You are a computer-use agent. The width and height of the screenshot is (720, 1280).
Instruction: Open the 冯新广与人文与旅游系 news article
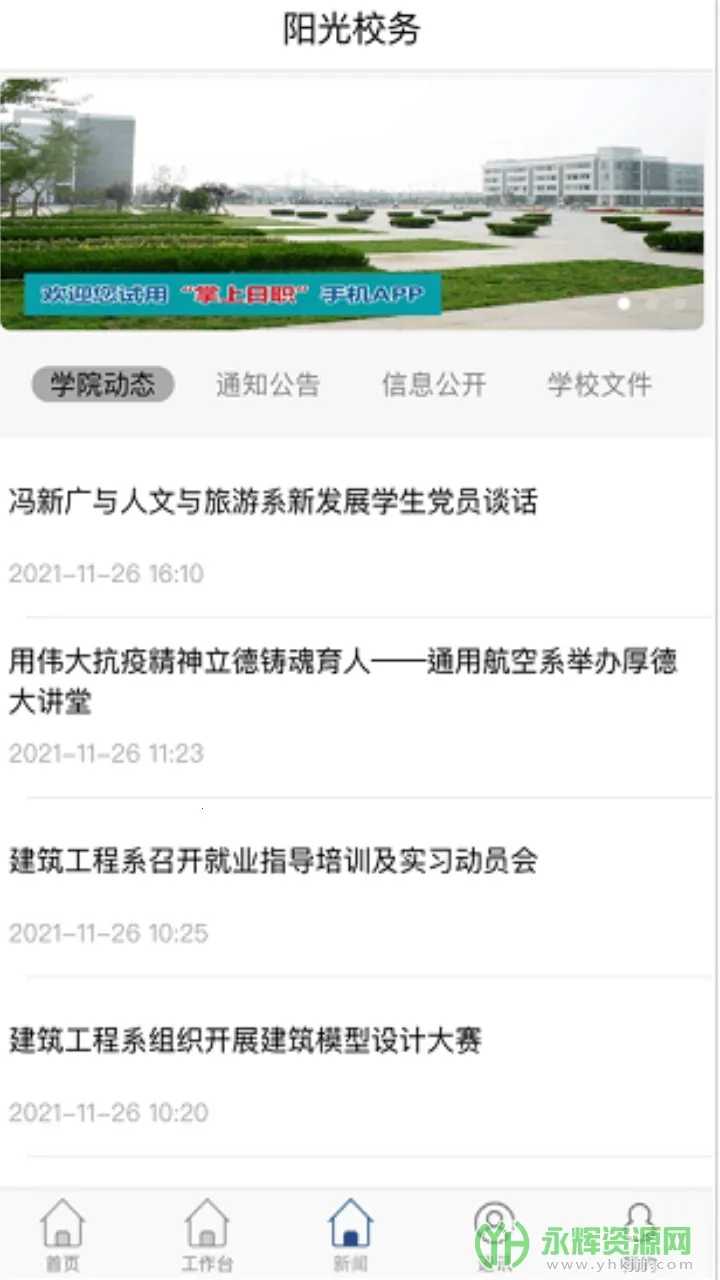click(x=272, y=504)
